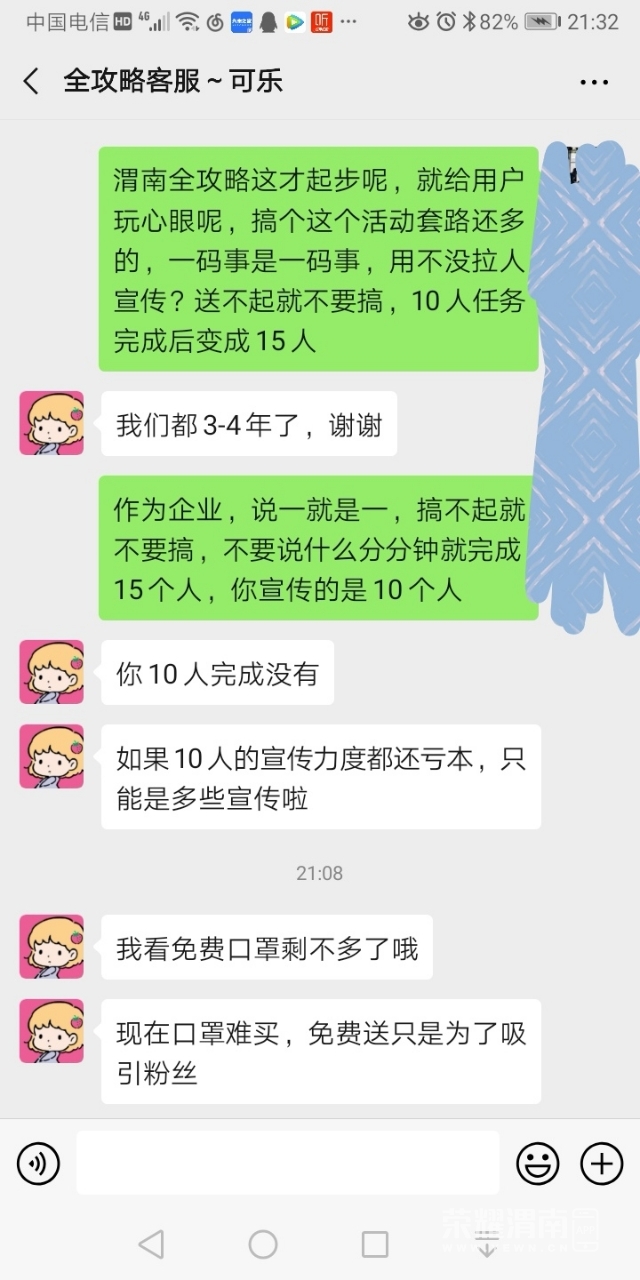This screenshot has width=640, height=1280.
Task: Open the chat info overflow menu
Action: pos(594,82)
